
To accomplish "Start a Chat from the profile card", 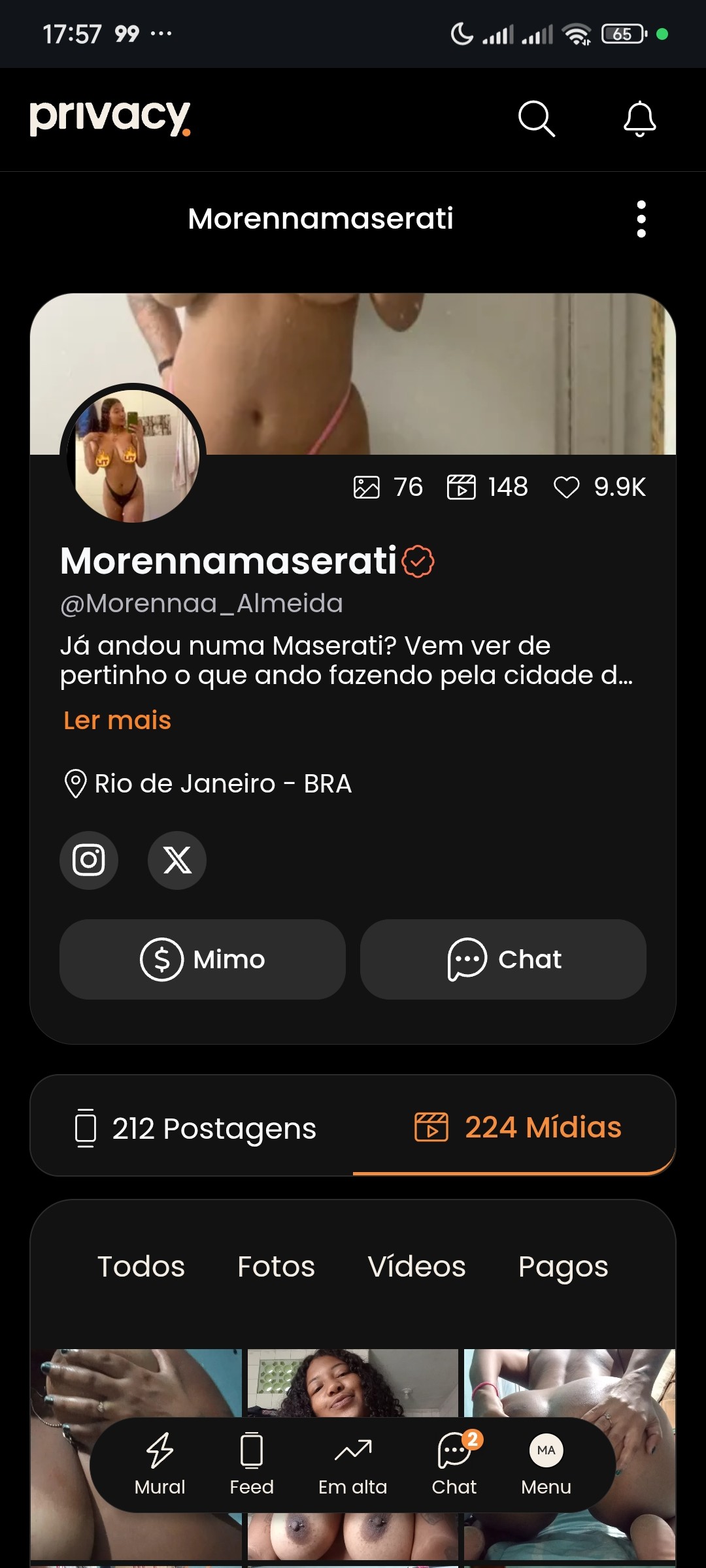I will [x=503, y=959].
